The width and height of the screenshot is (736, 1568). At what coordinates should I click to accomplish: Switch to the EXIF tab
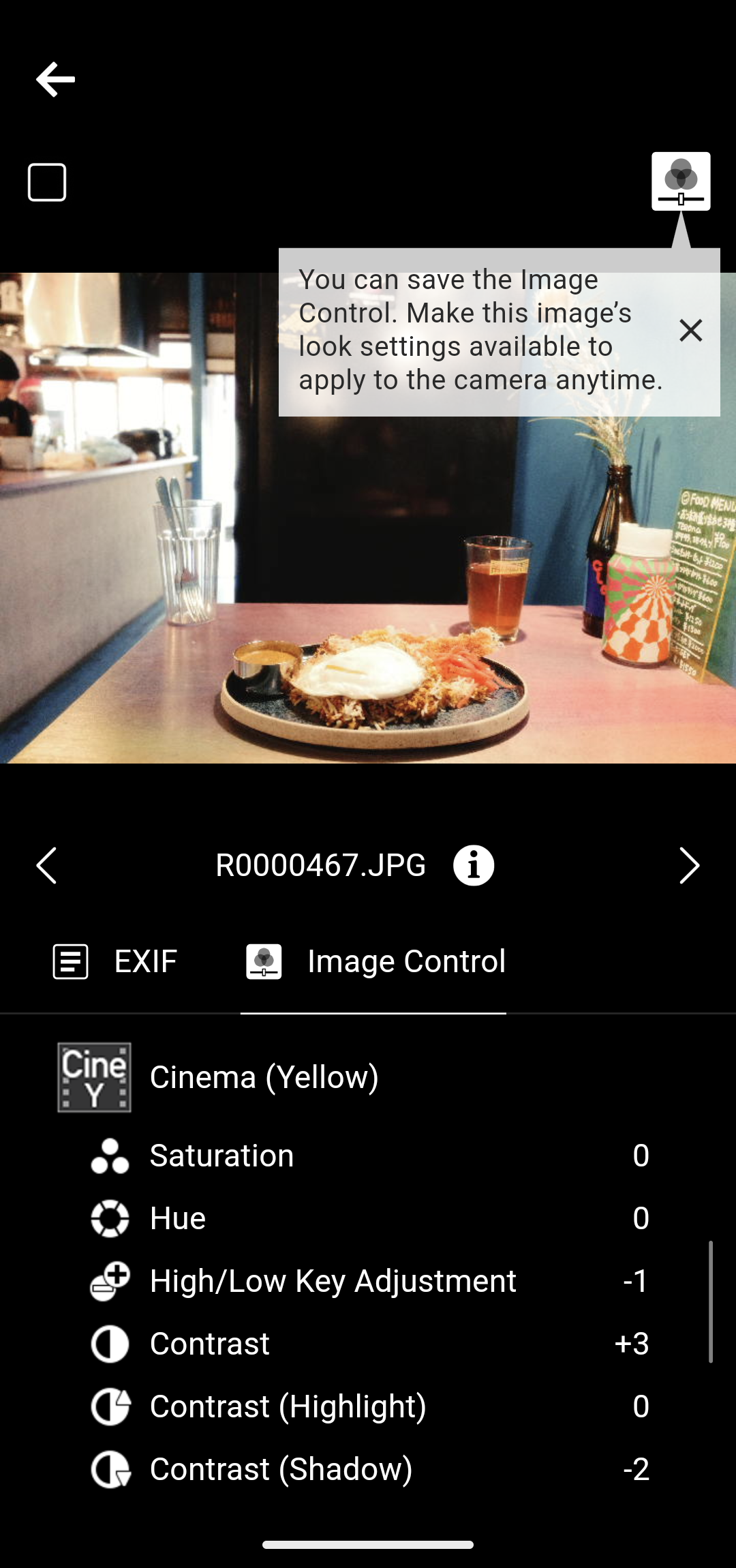click(117, 961)
